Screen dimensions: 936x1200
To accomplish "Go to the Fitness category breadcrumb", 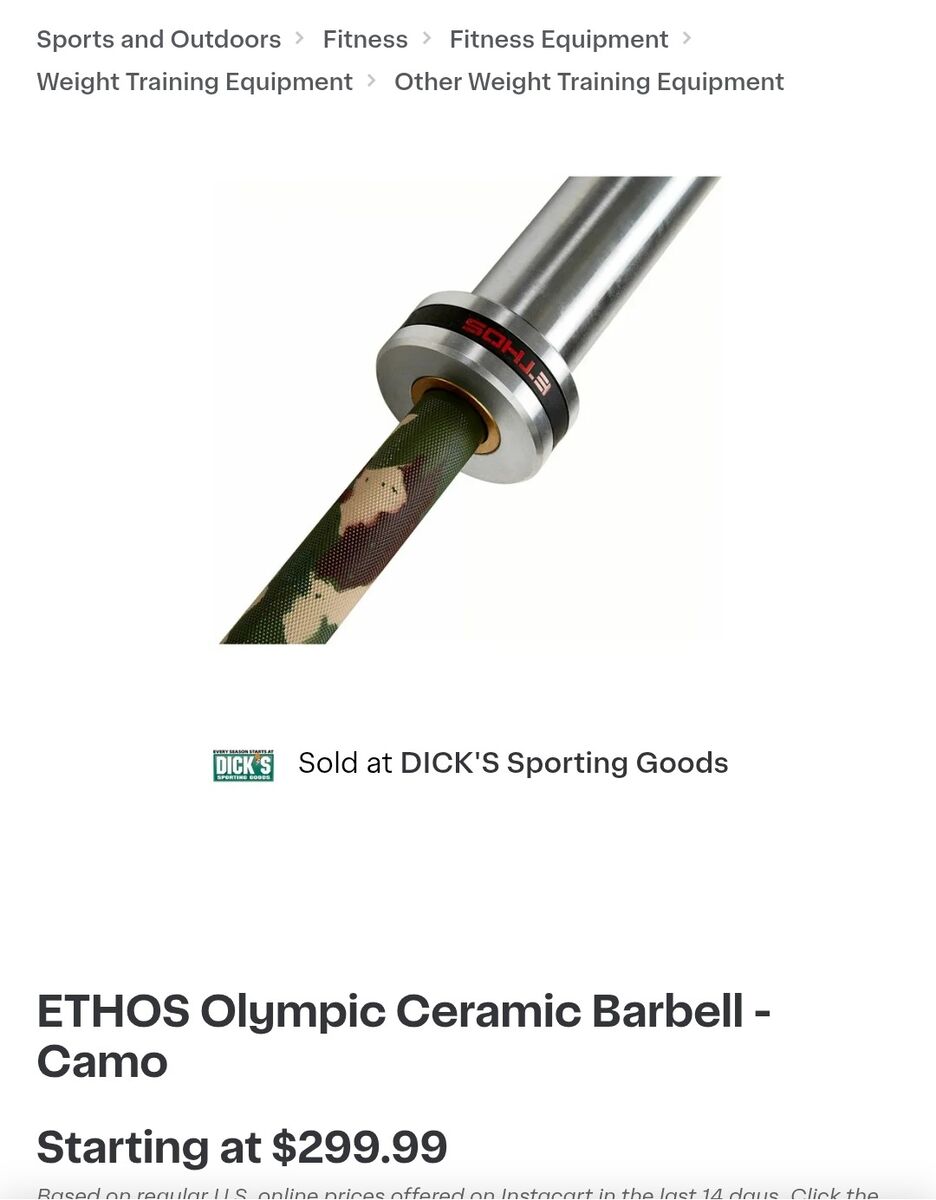I will click(x=365, y=40).
